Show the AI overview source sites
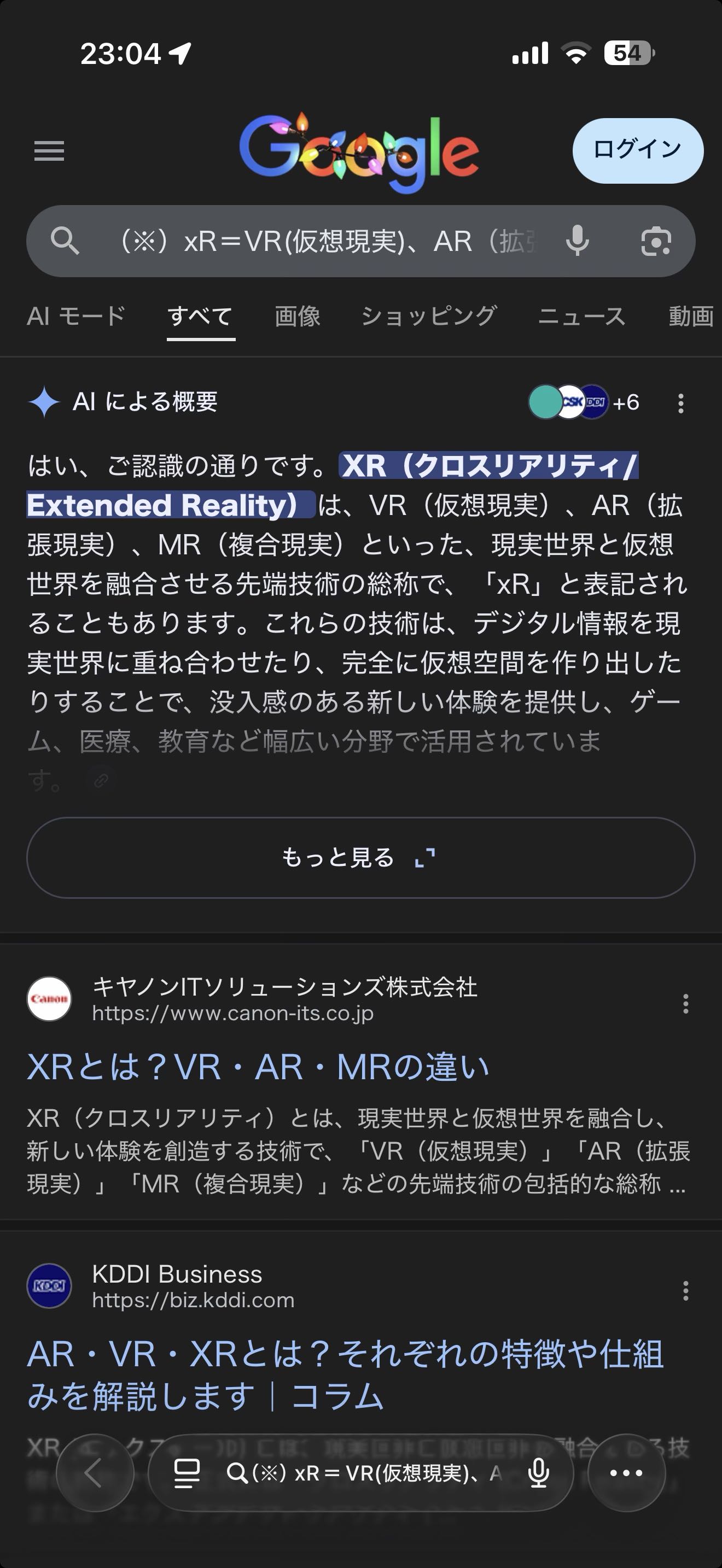The image size is (722, 1568). pos(583,402)
